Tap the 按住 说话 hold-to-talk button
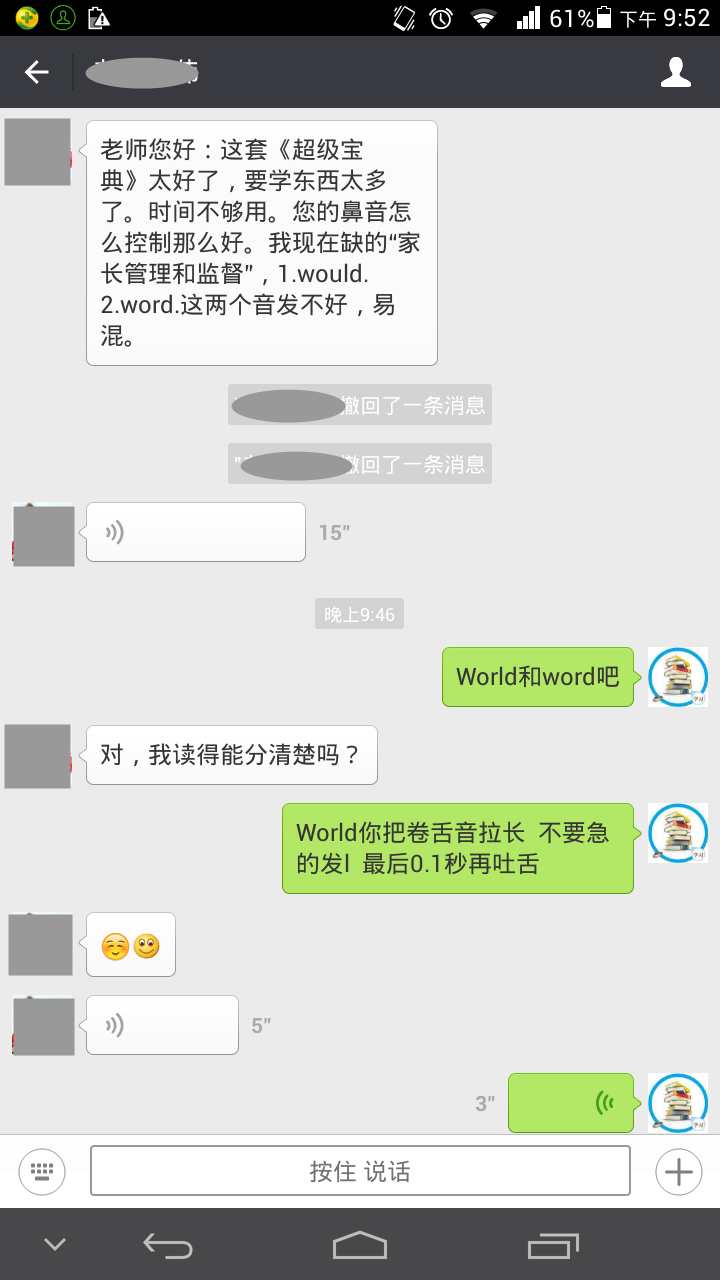 point(360,1171)
